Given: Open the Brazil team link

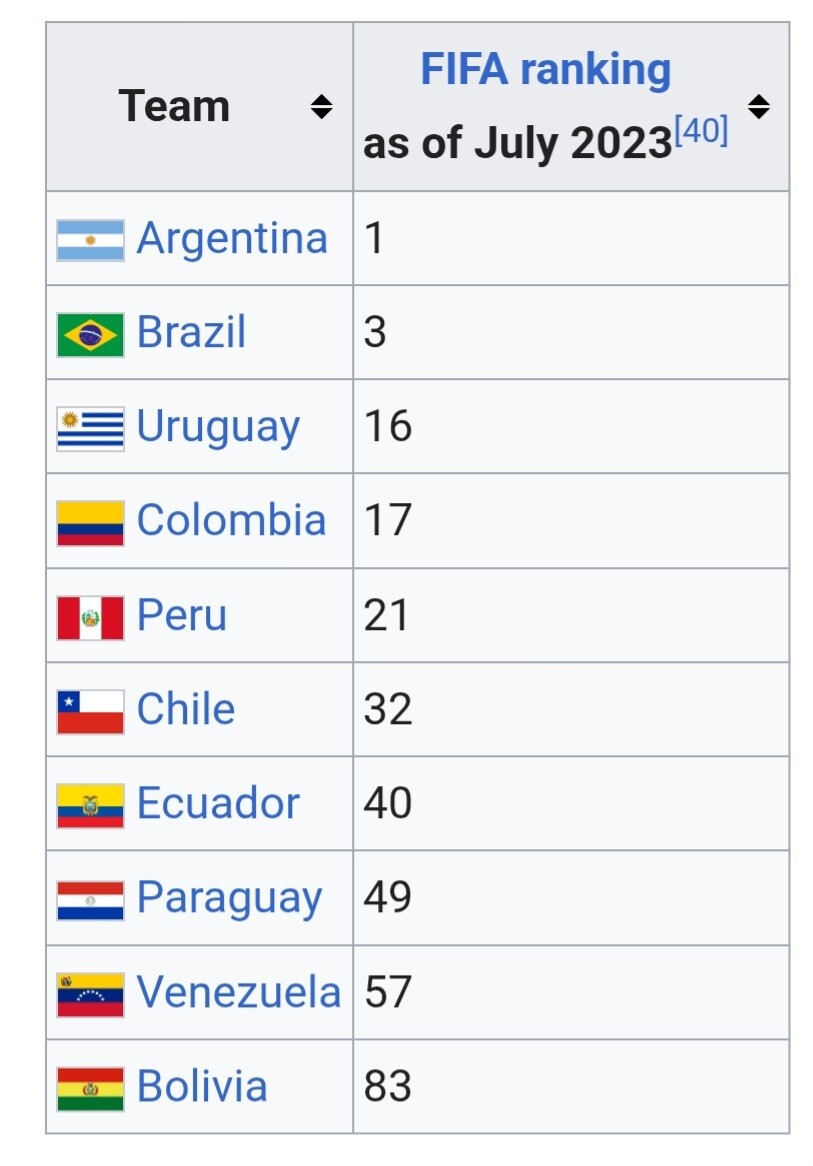Looking at the screenshot, I should [191, 332].
